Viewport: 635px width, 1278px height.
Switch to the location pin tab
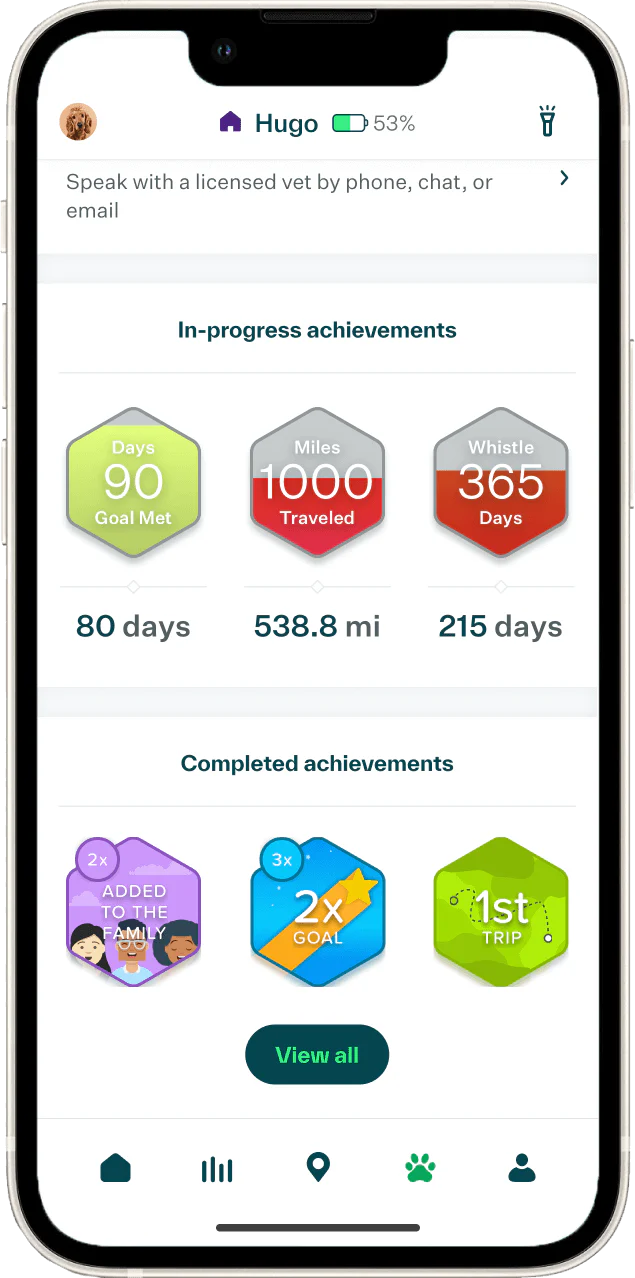click(x=318, y=1168)
